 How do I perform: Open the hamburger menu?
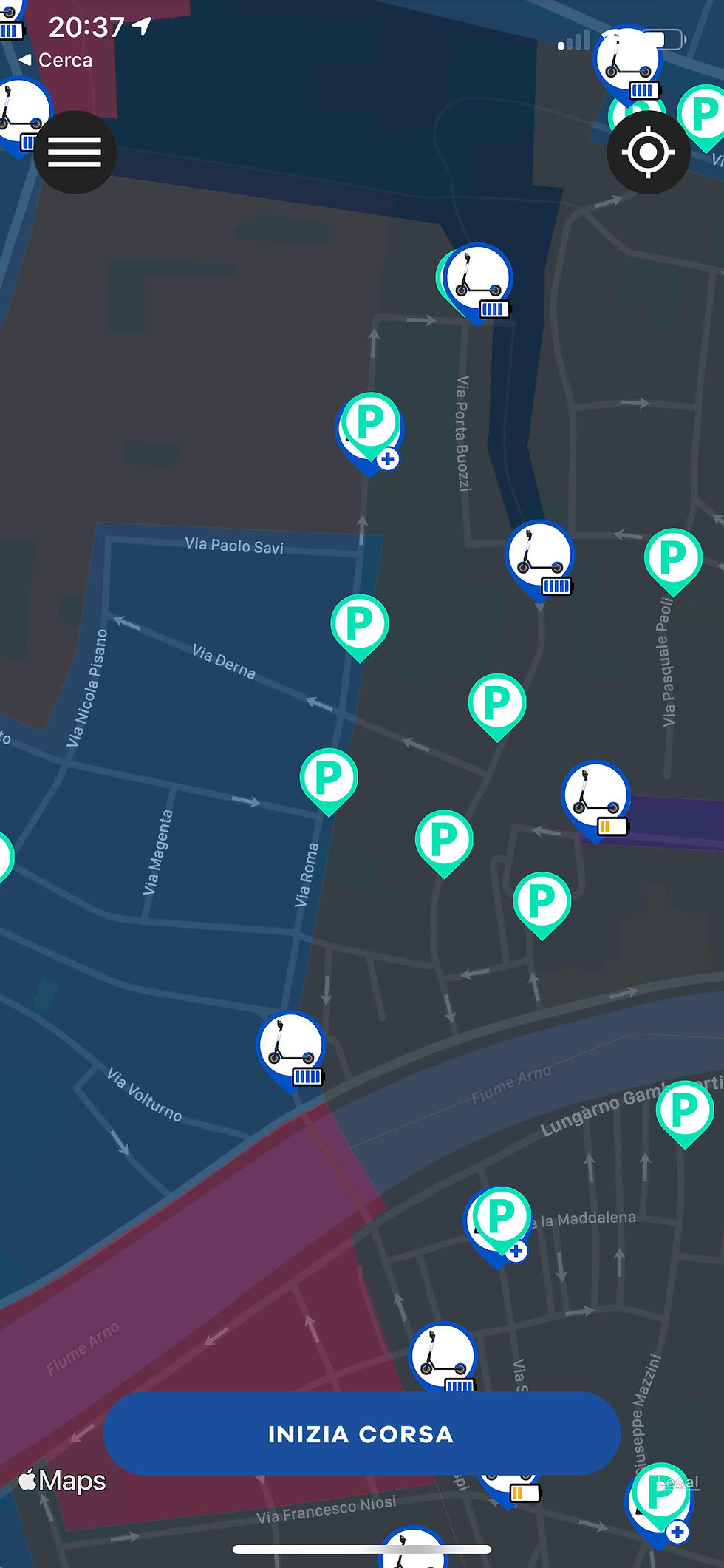click(75, 152)
